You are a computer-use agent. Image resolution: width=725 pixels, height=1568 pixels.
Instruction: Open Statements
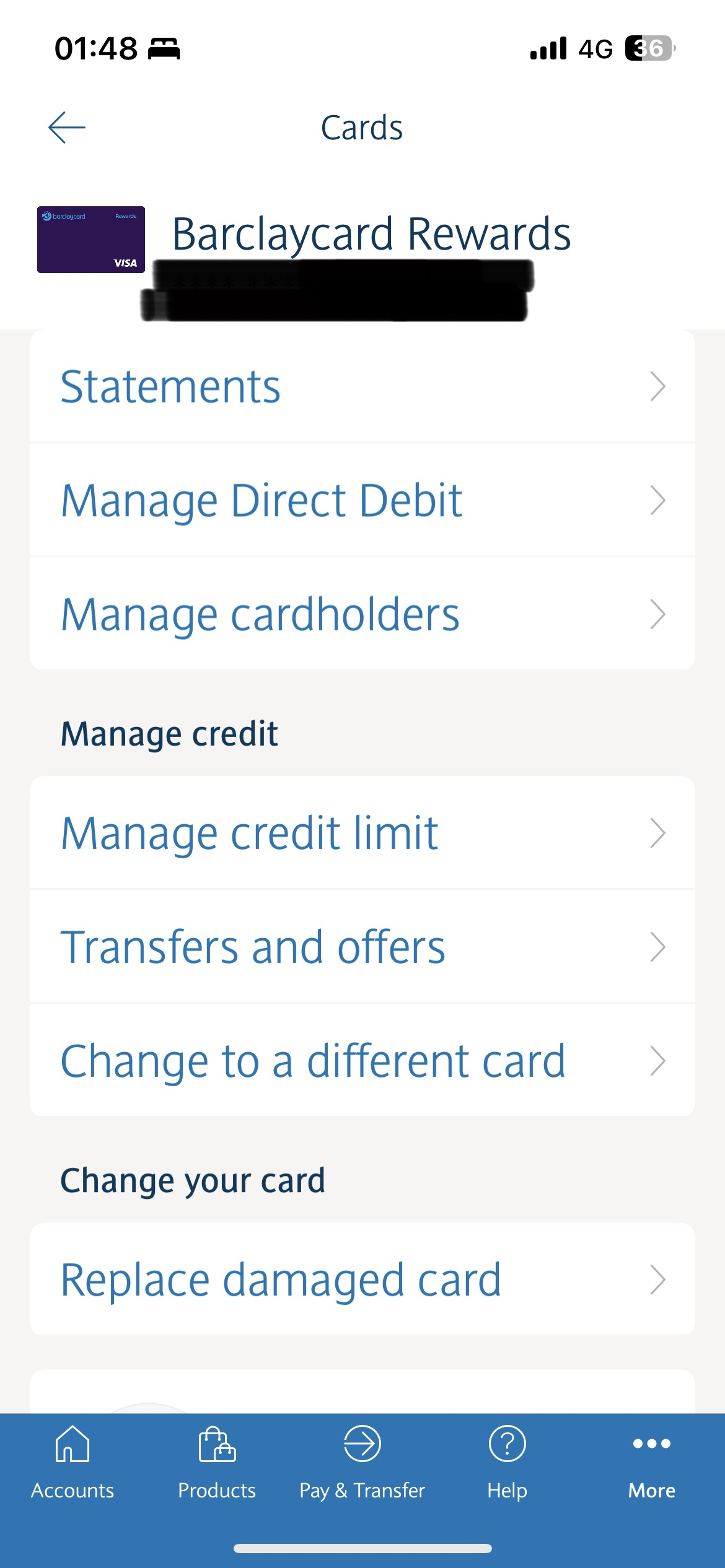[x=362, y=386]
